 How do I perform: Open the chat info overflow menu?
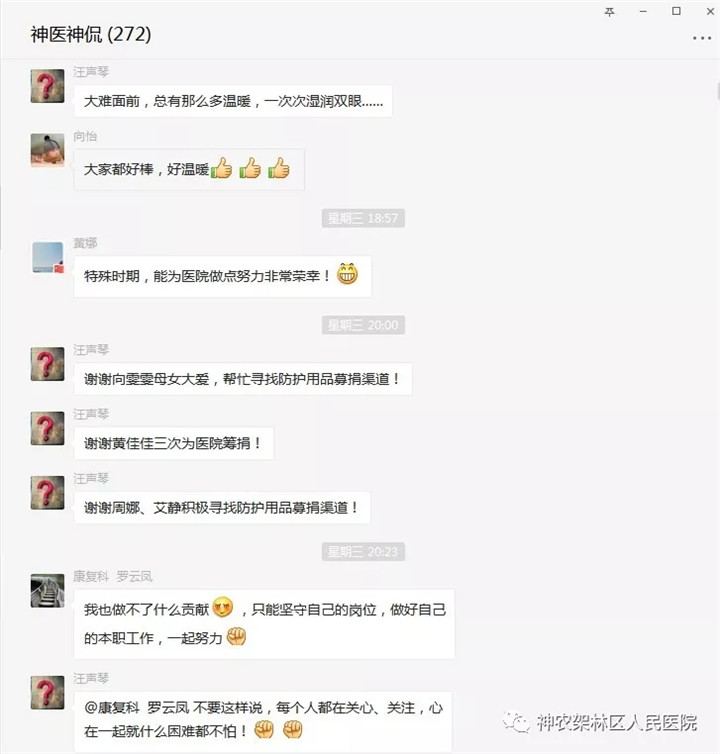click(701, 37)
